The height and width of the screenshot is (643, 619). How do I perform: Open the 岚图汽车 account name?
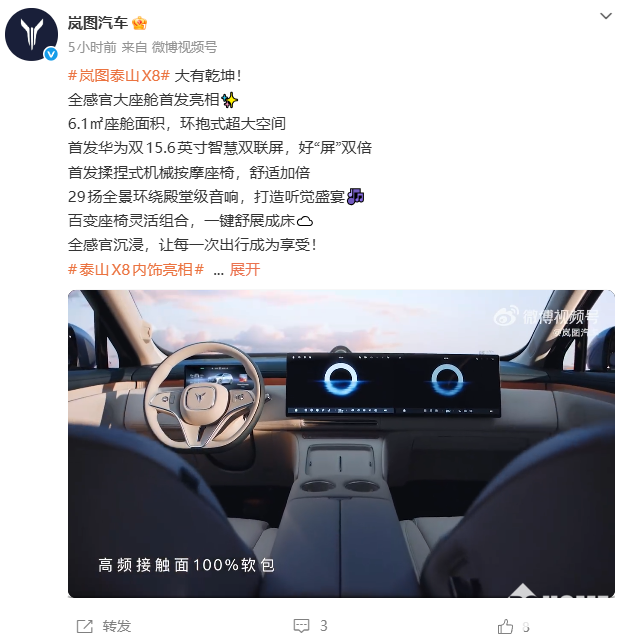pyautogui.click(x=98, y=23)
